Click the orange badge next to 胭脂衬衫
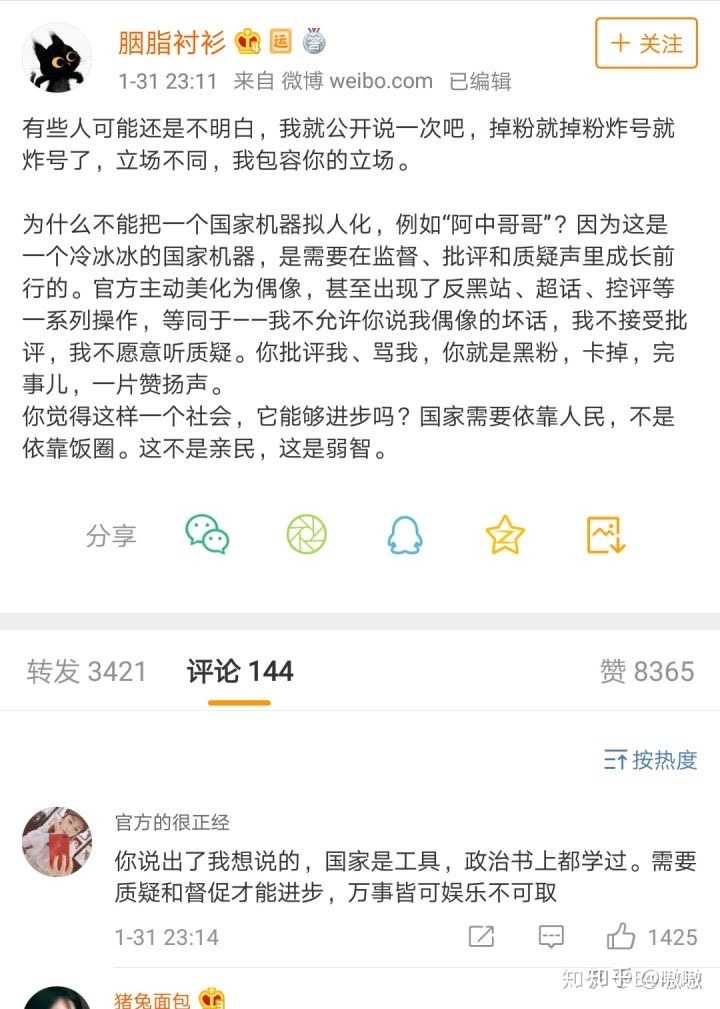Image resolution: width=720 pixels, height=1009 pixels. click(281, 42)
